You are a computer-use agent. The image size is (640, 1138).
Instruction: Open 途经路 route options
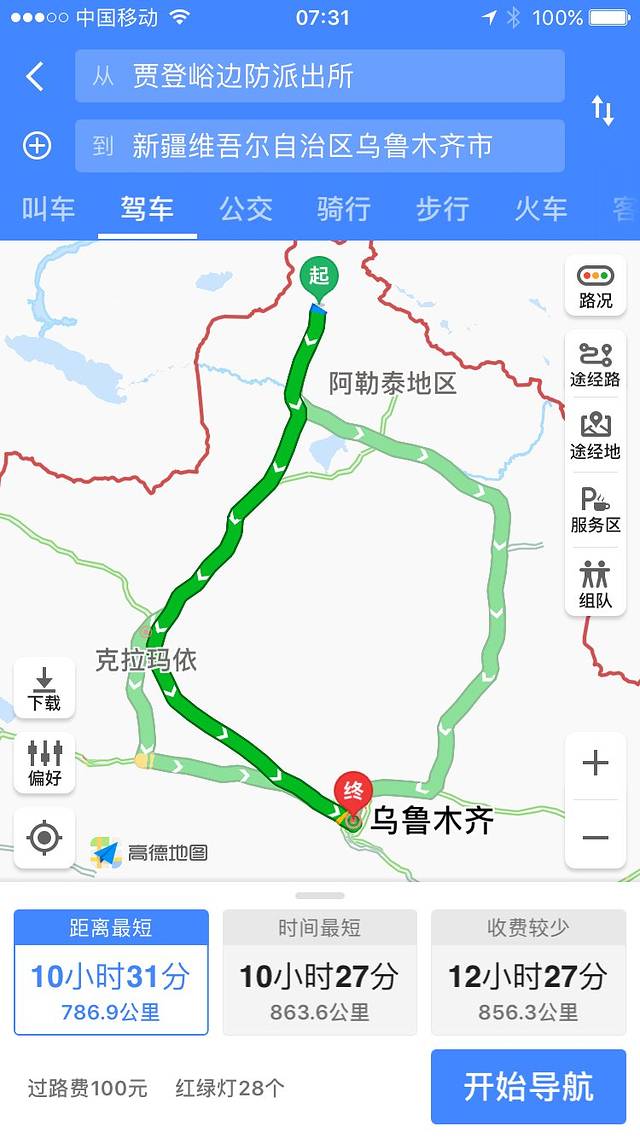coord(595,364)
